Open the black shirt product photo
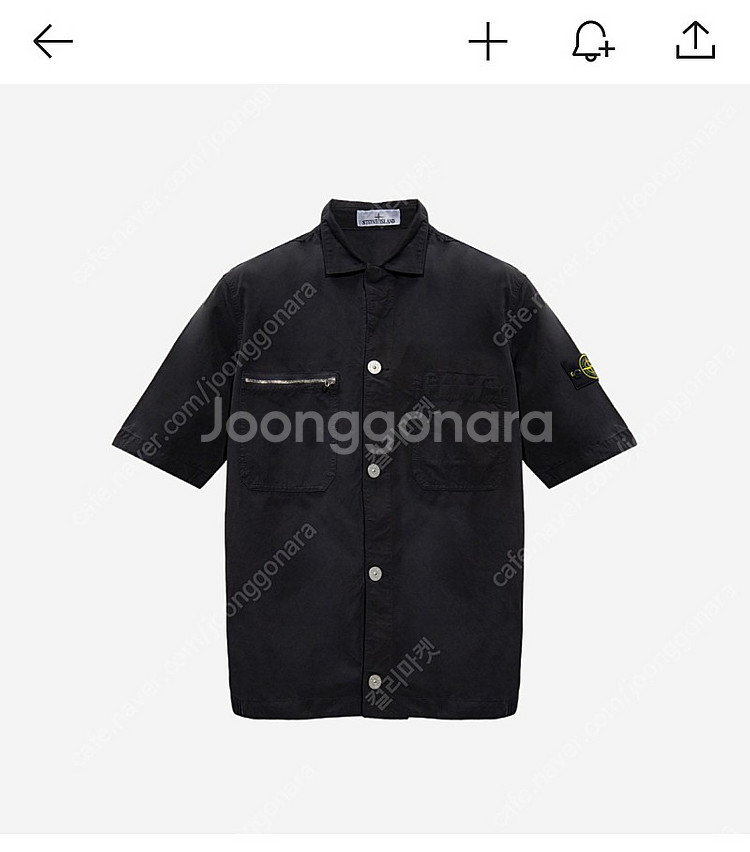 point(375,460)
